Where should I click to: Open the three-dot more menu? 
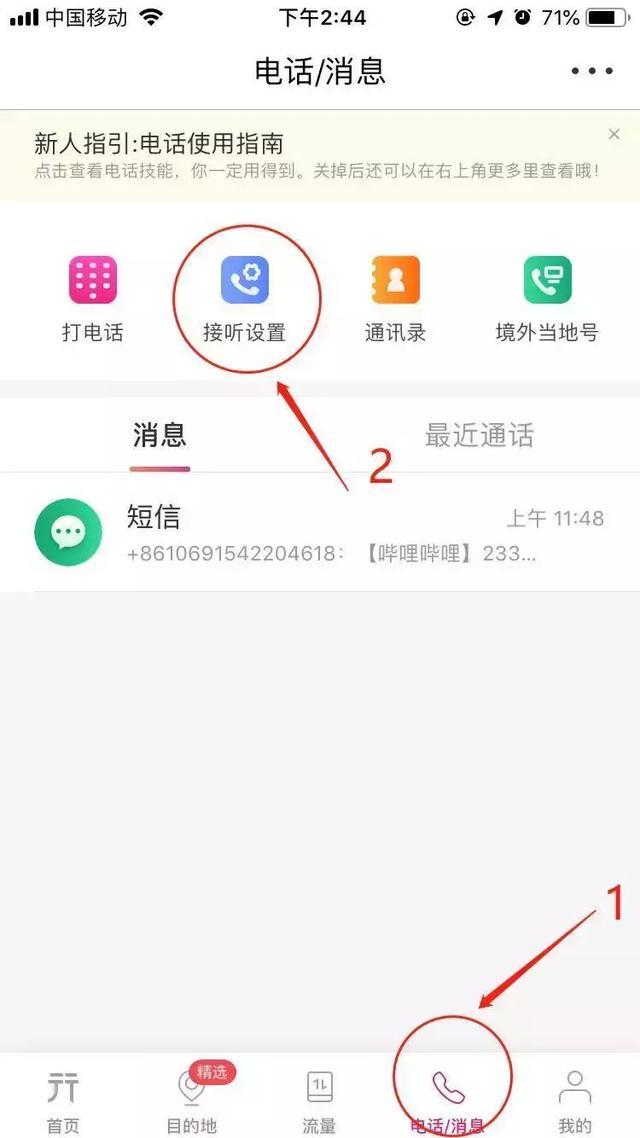592,71
